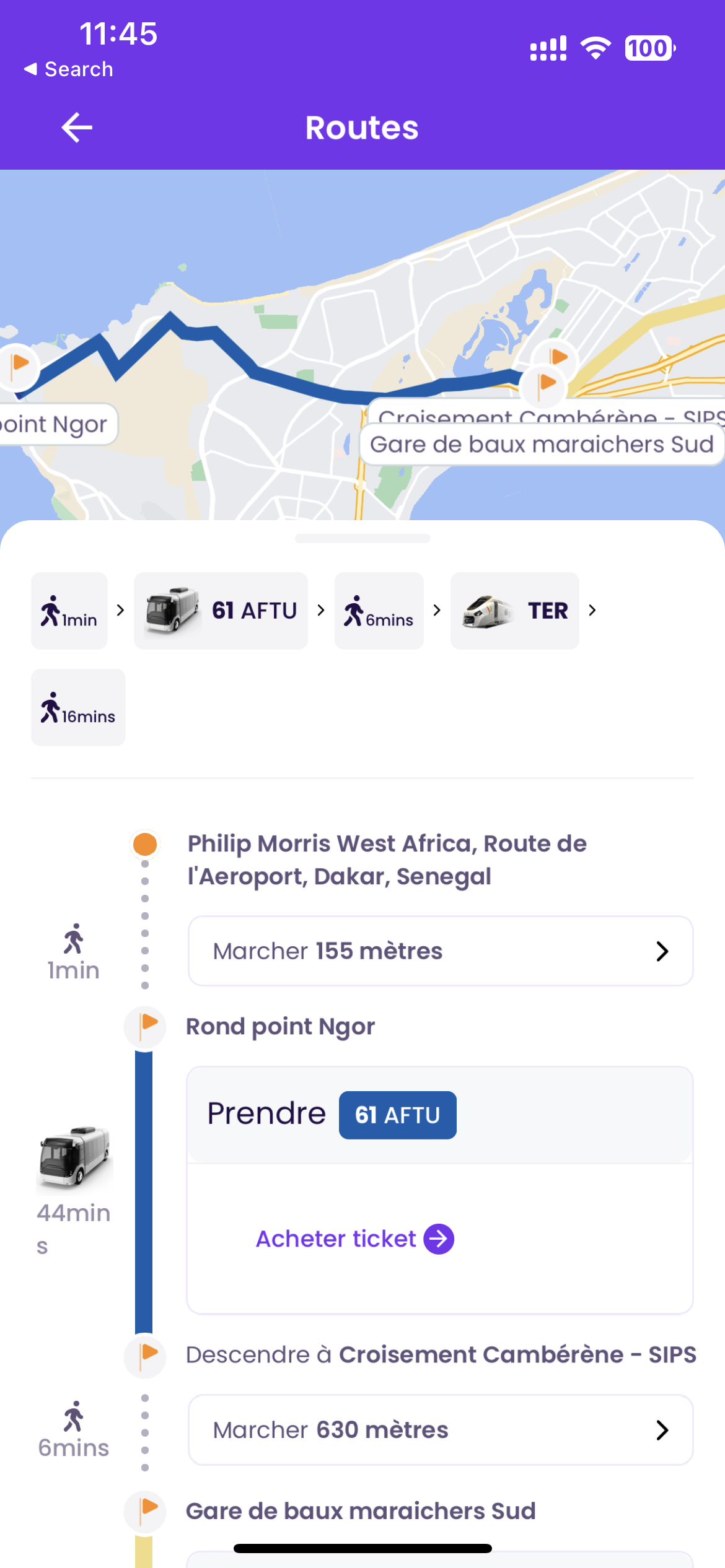
Task: Tap Acheter ticket for 61 AFTU
Action: click(x=355, y=1239)
